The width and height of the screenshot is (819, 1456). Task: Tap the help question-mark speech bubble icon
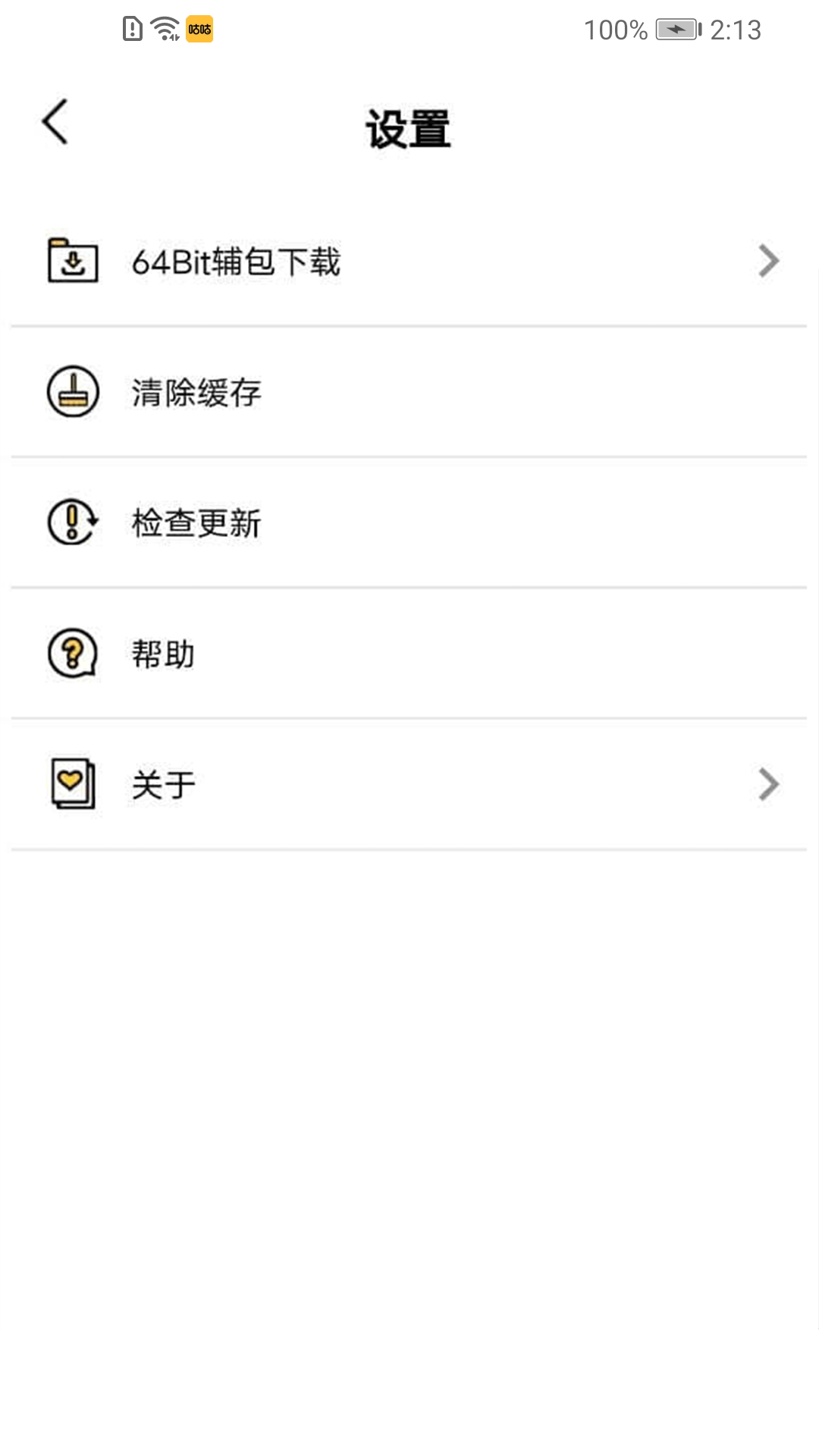tap(72, 653)
